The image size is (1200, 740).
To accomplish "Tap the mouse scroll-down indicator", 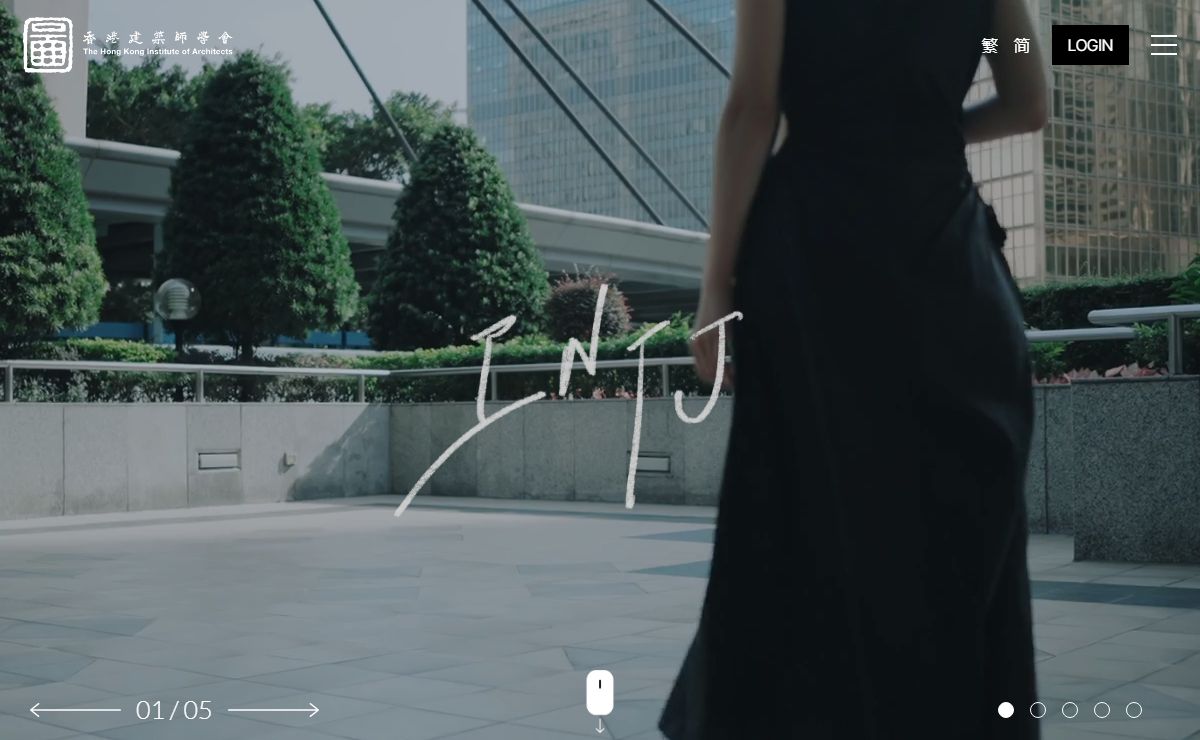I will tap(600, 694).
